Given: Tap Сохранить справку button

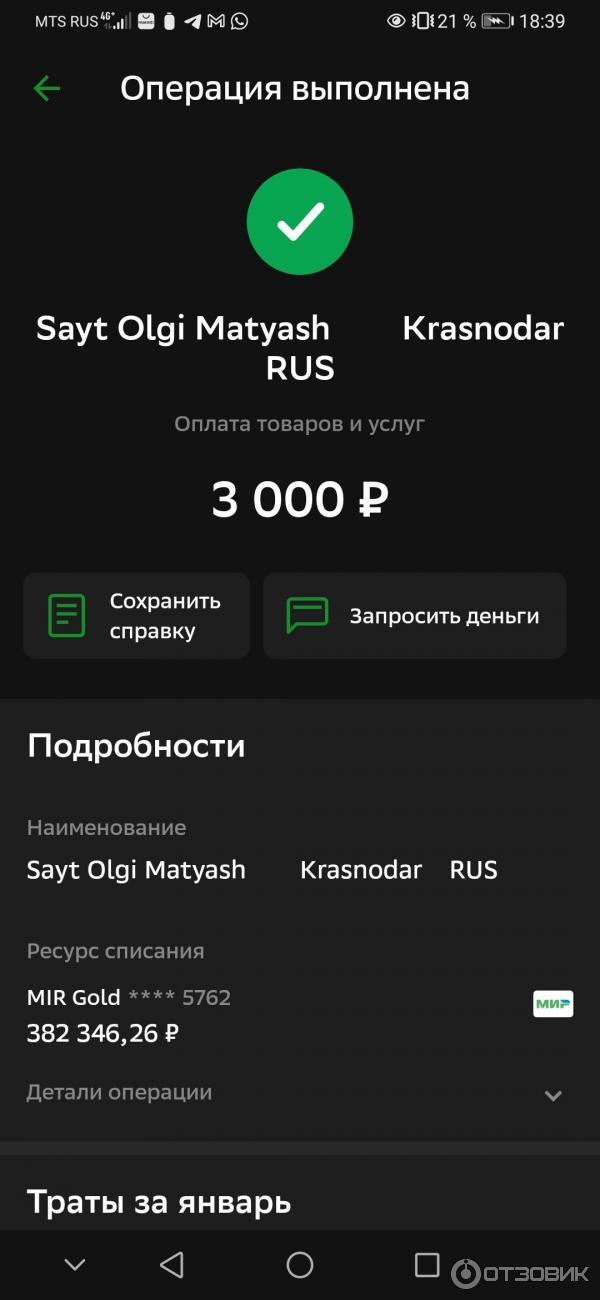Looking at the screenshot, I should [136, 616].
